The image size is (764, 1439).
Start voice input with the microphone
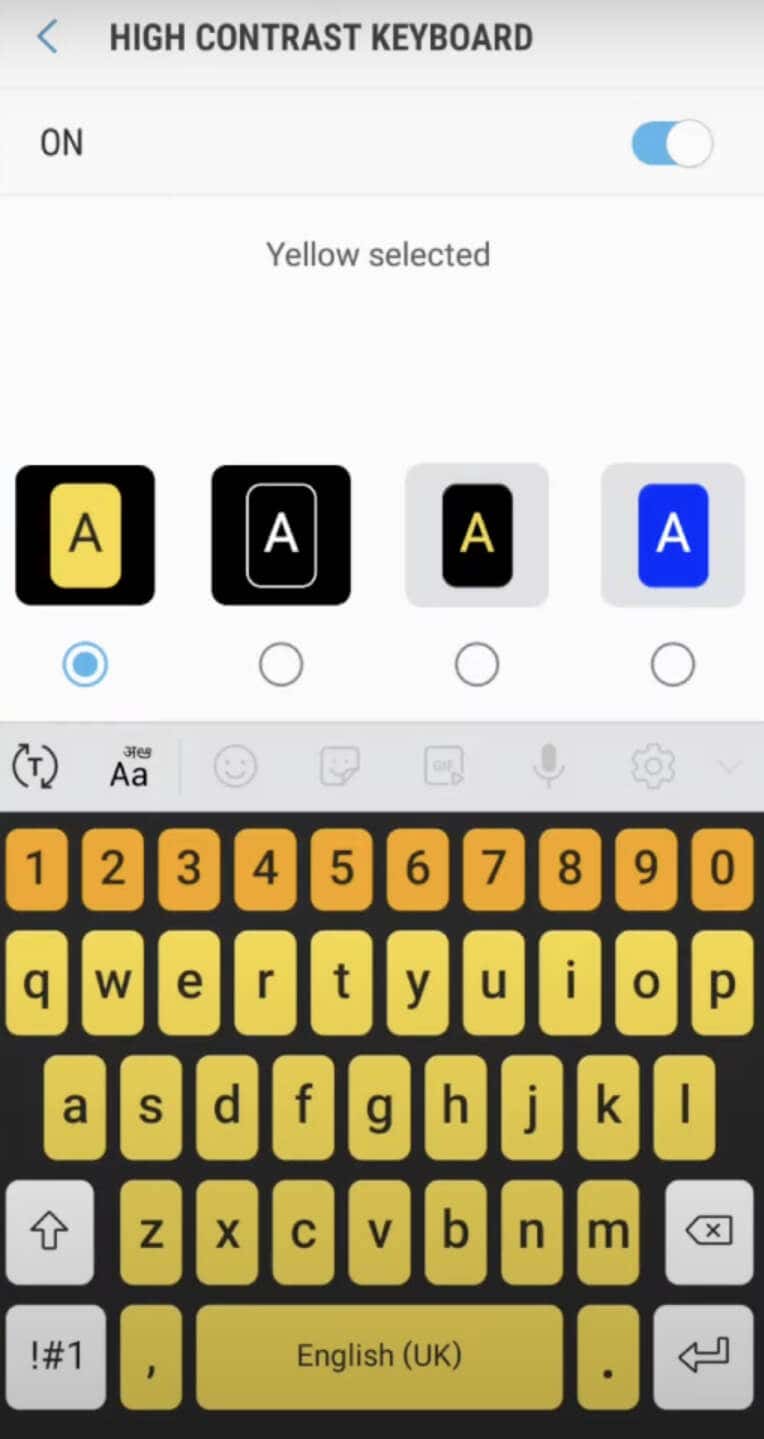(548, 767)
